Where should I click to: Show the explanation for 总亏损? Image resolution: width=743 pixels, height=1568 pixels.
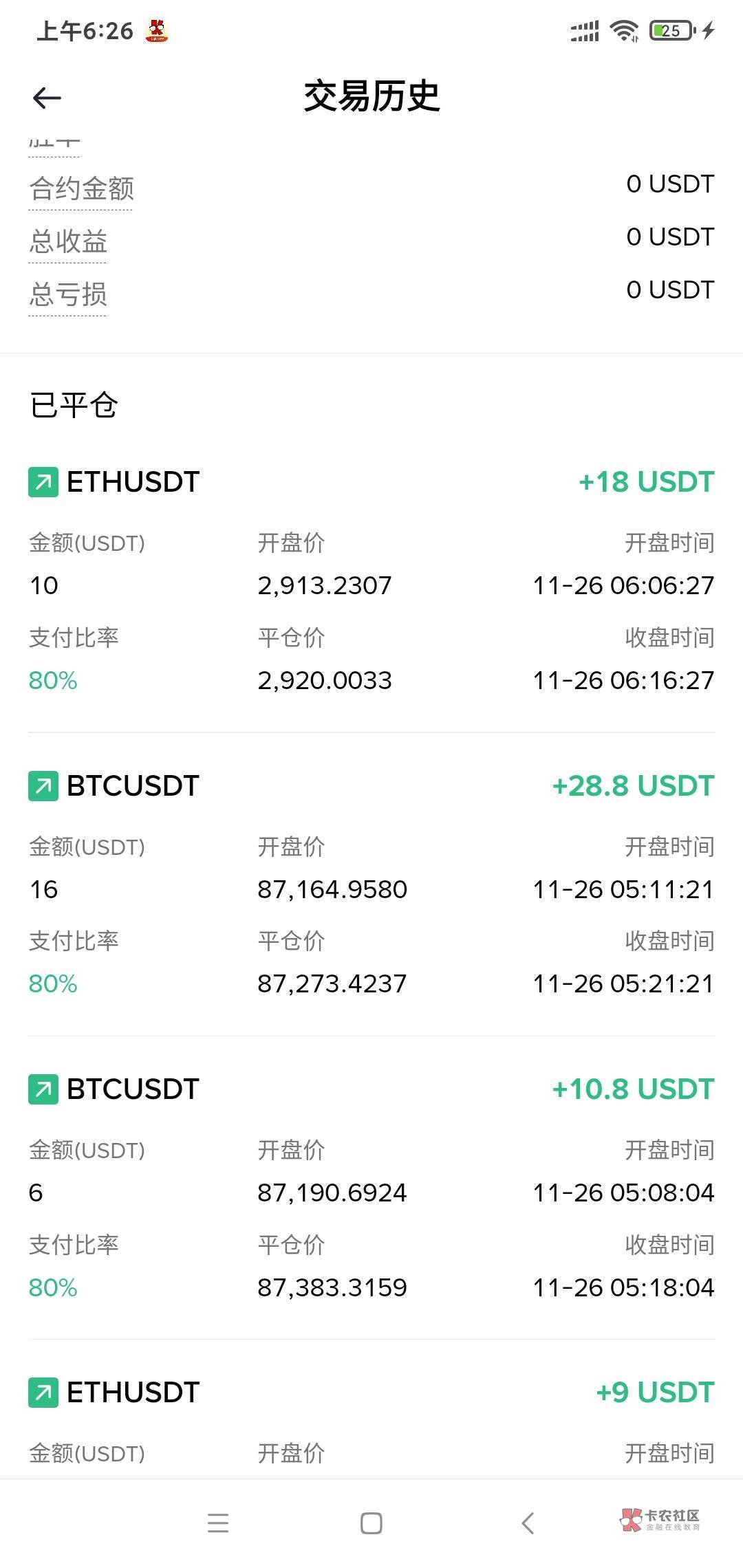[68, 294]
